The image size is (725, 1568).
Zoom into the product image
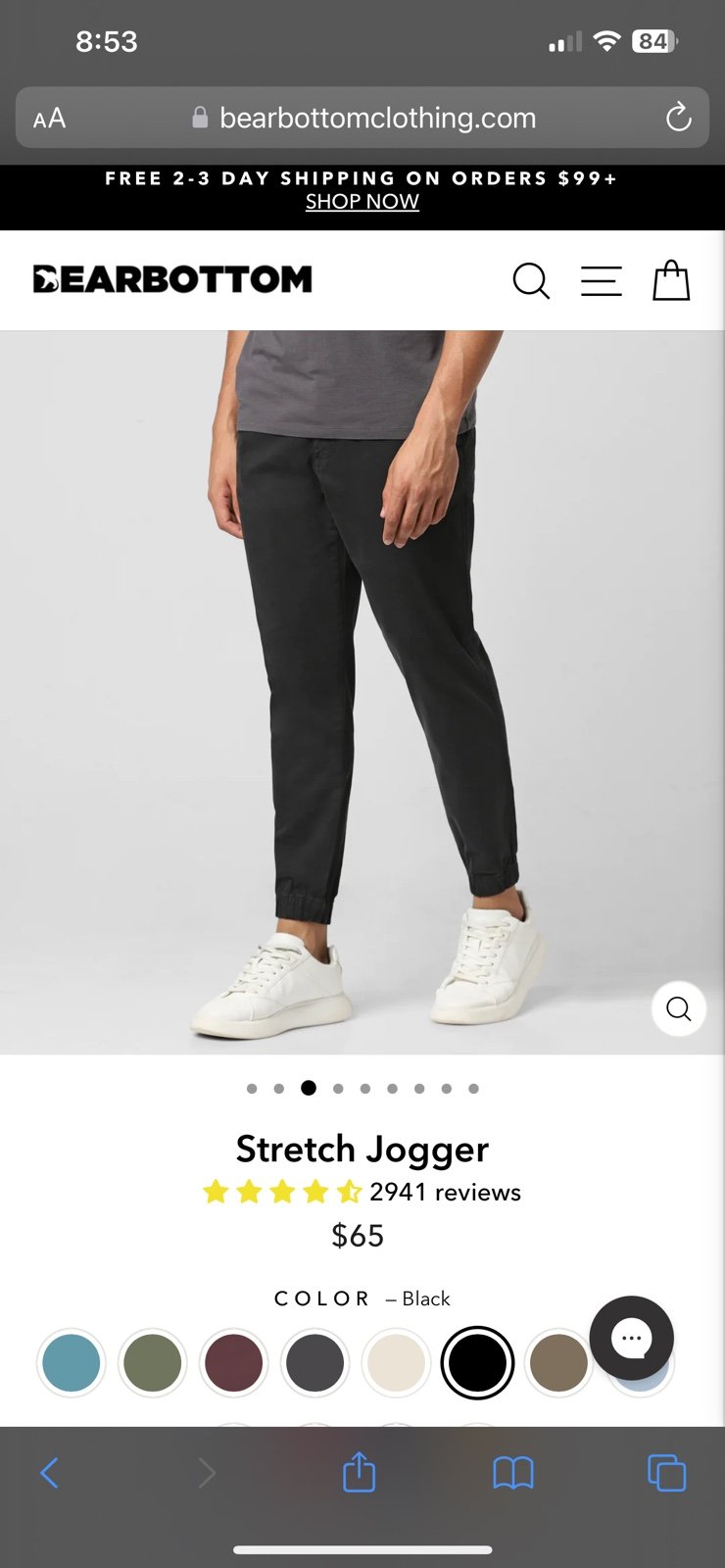pos(679,1008)
